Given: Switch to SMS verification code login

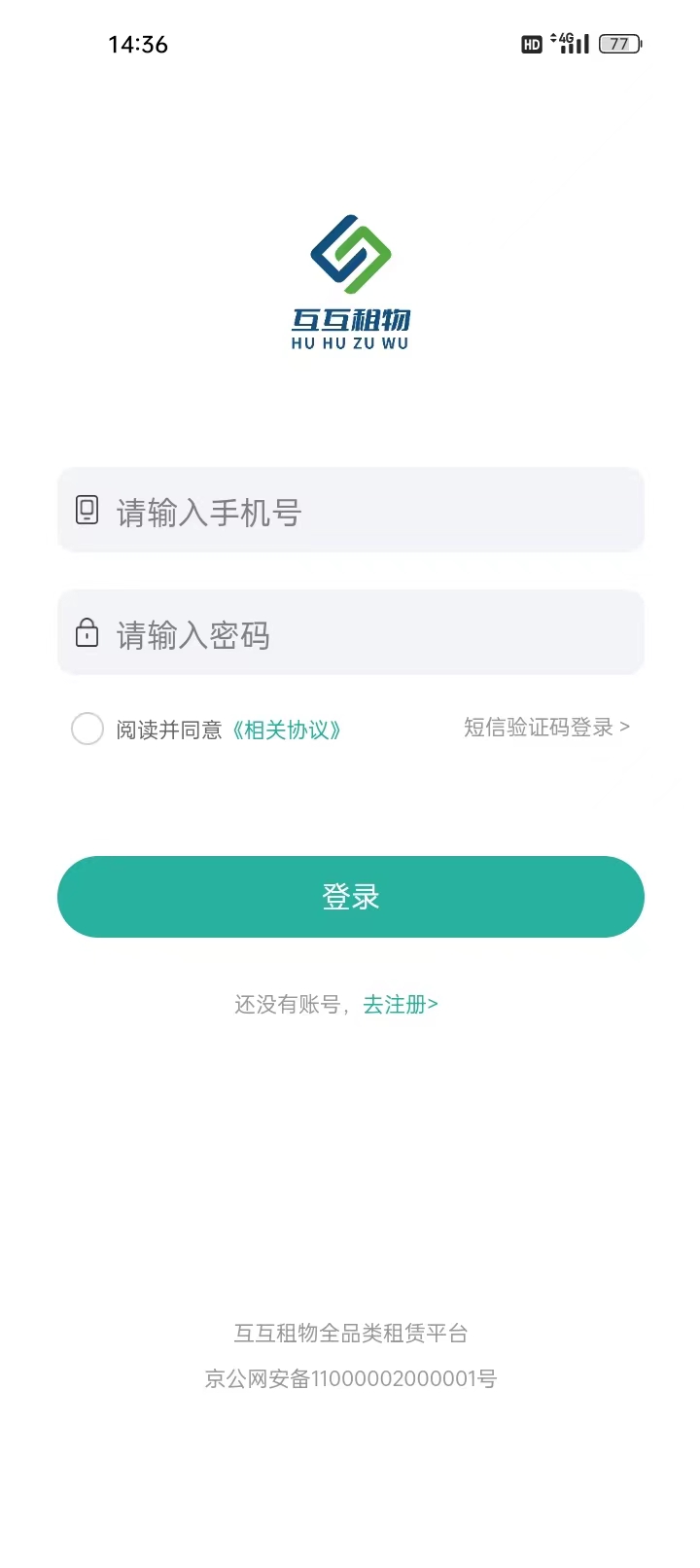Looking at the screenshot, I should 544,728.
